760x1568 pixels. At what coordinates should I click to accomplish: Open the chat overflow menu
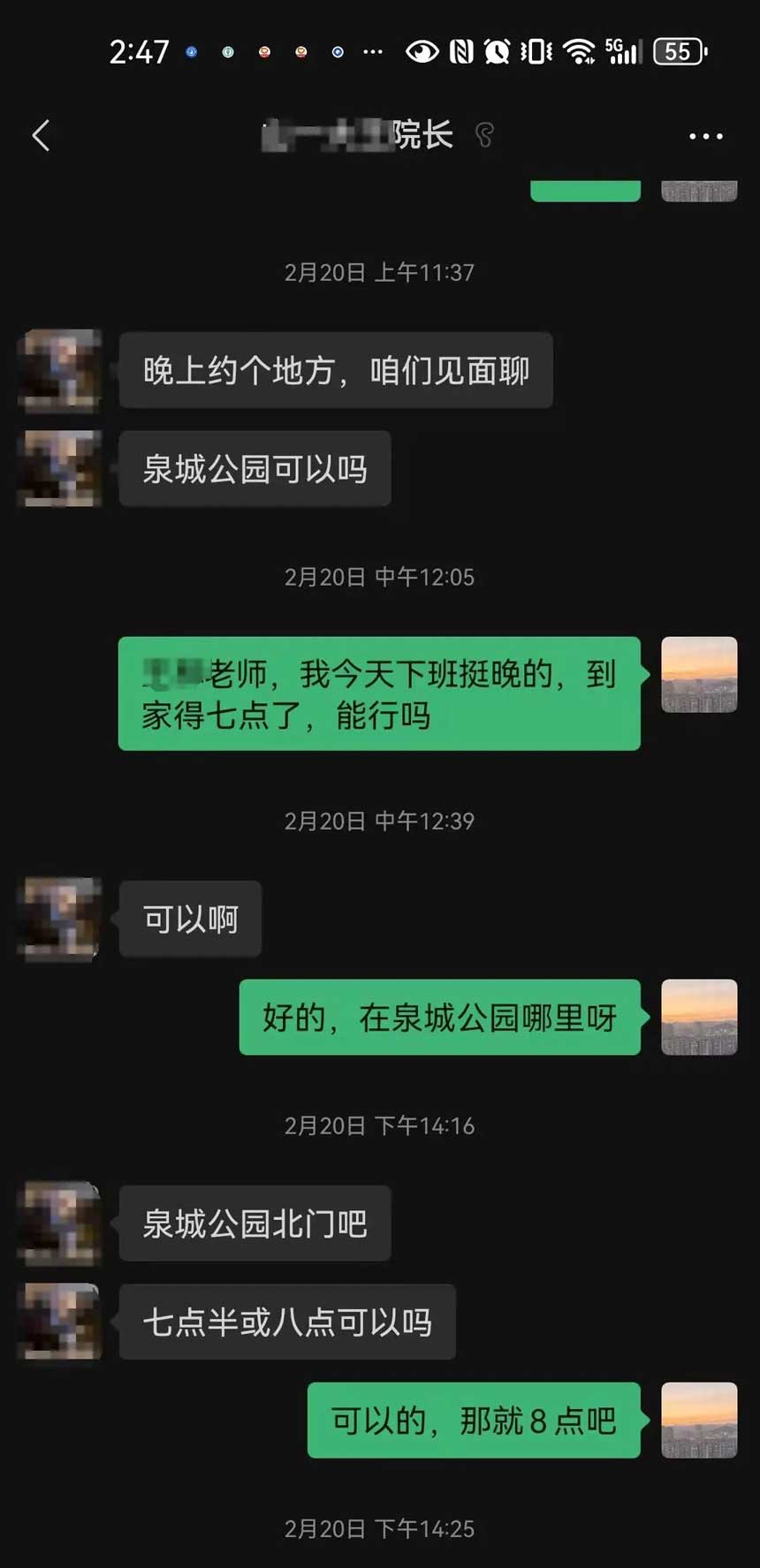705,136
